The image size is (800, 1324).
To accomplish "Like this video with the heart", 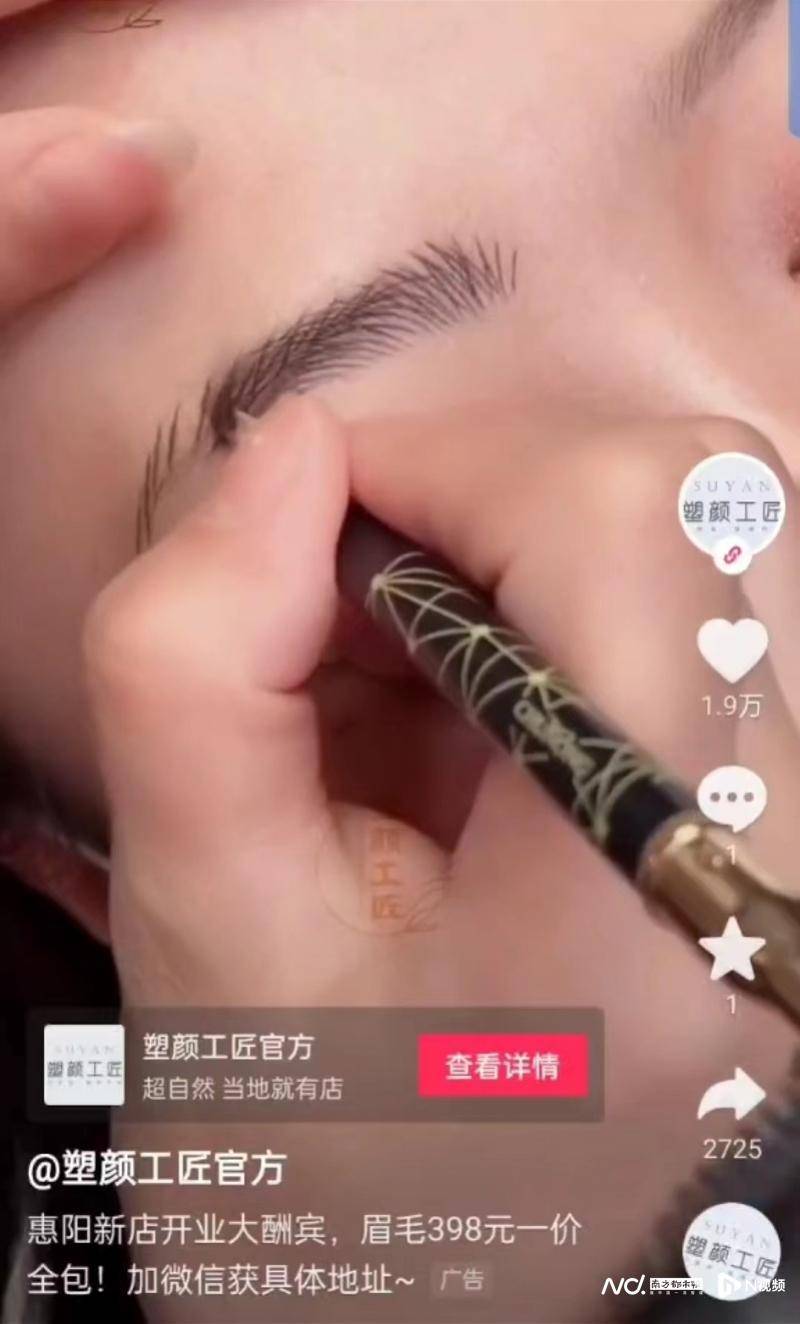I will click(x=732, y=650).
